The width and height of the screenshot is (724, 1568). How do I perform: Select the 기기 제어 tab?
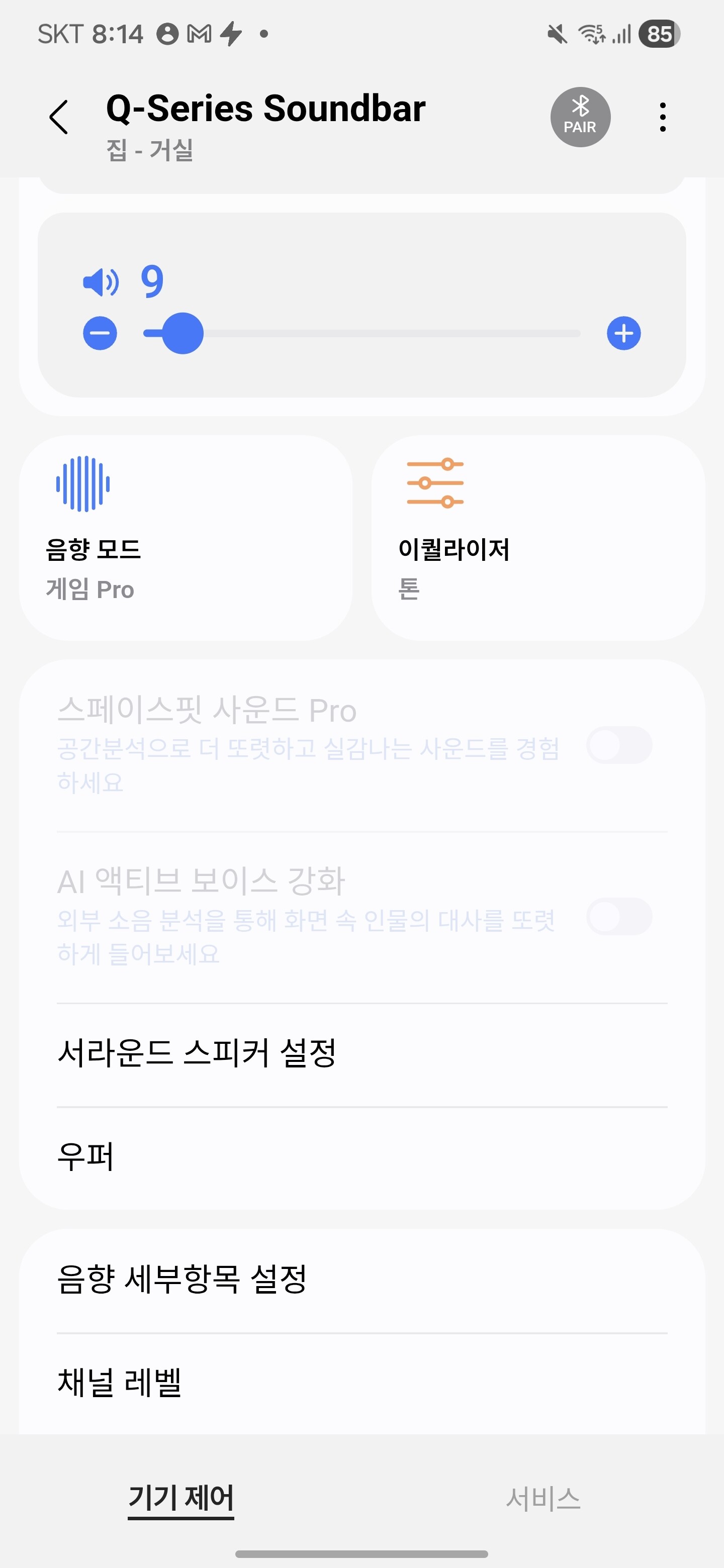click(181, 1499)
